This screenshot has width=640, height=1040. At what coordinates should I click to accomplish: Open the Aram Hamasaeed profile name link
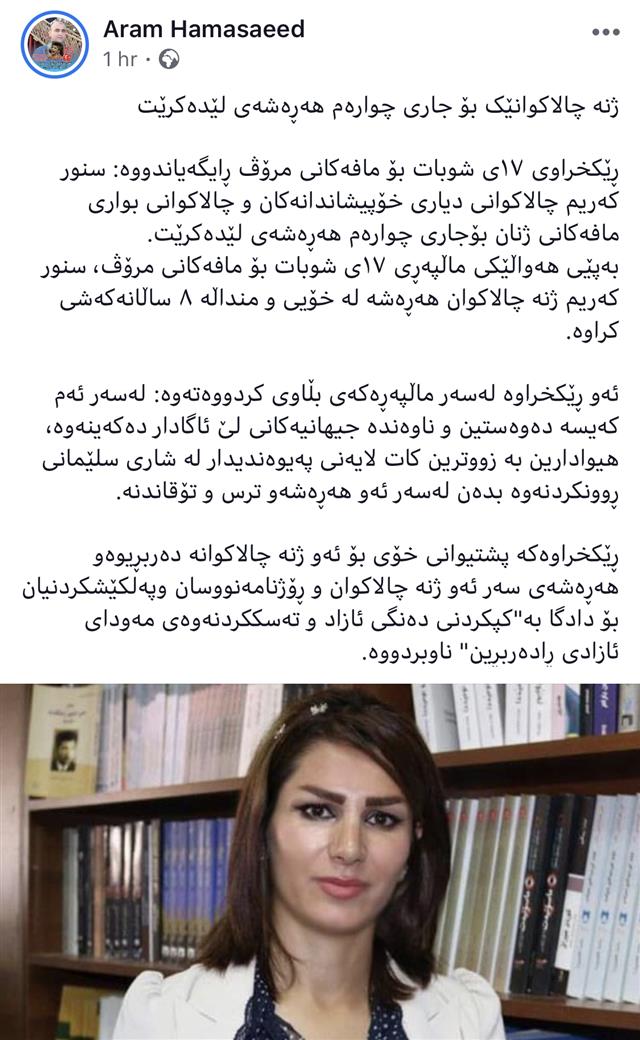coord(204,30)
